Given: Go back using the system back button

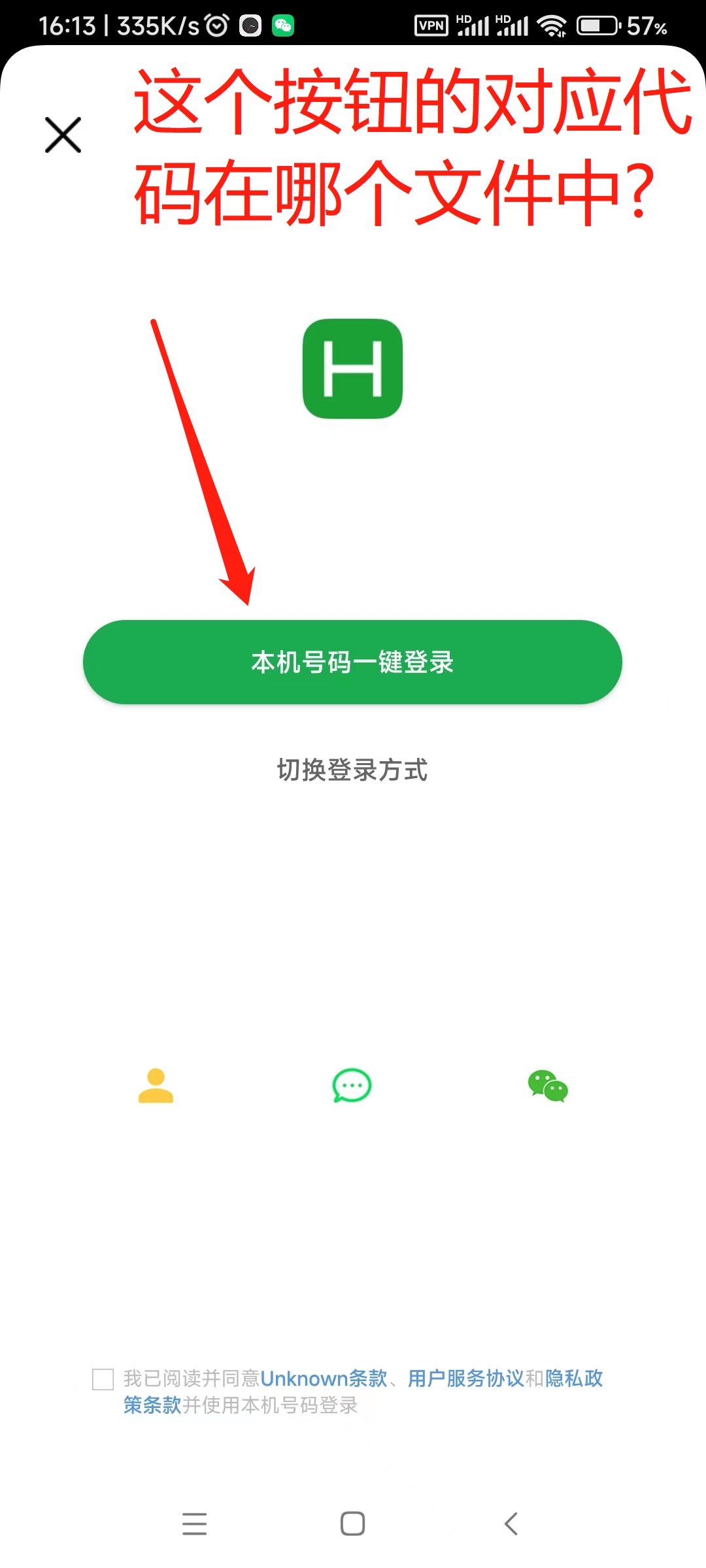Looking at the screenshot, I should (511, 1524).
